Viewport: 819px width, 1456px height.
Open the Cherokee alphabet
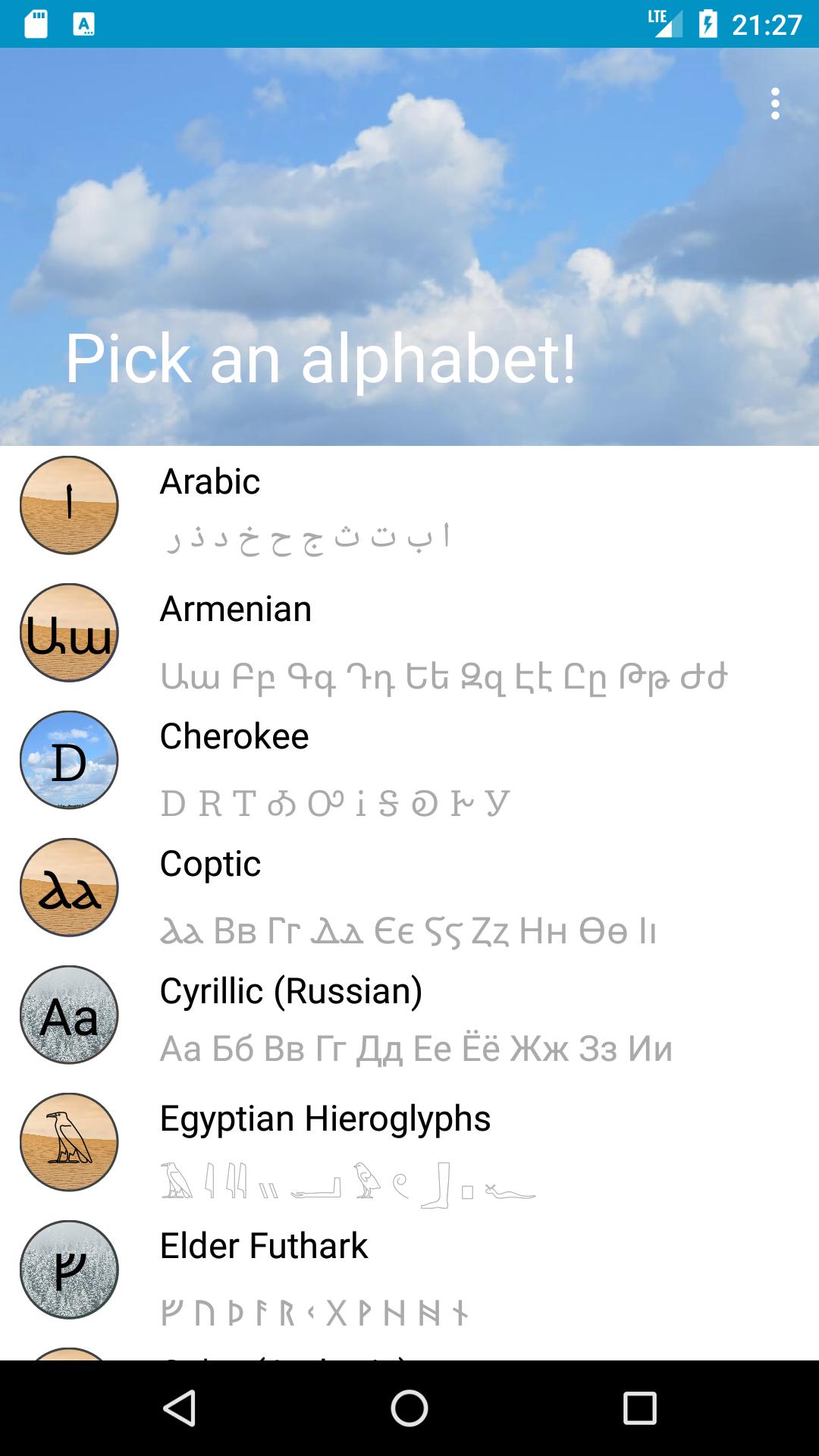click(x=409, y=764)
